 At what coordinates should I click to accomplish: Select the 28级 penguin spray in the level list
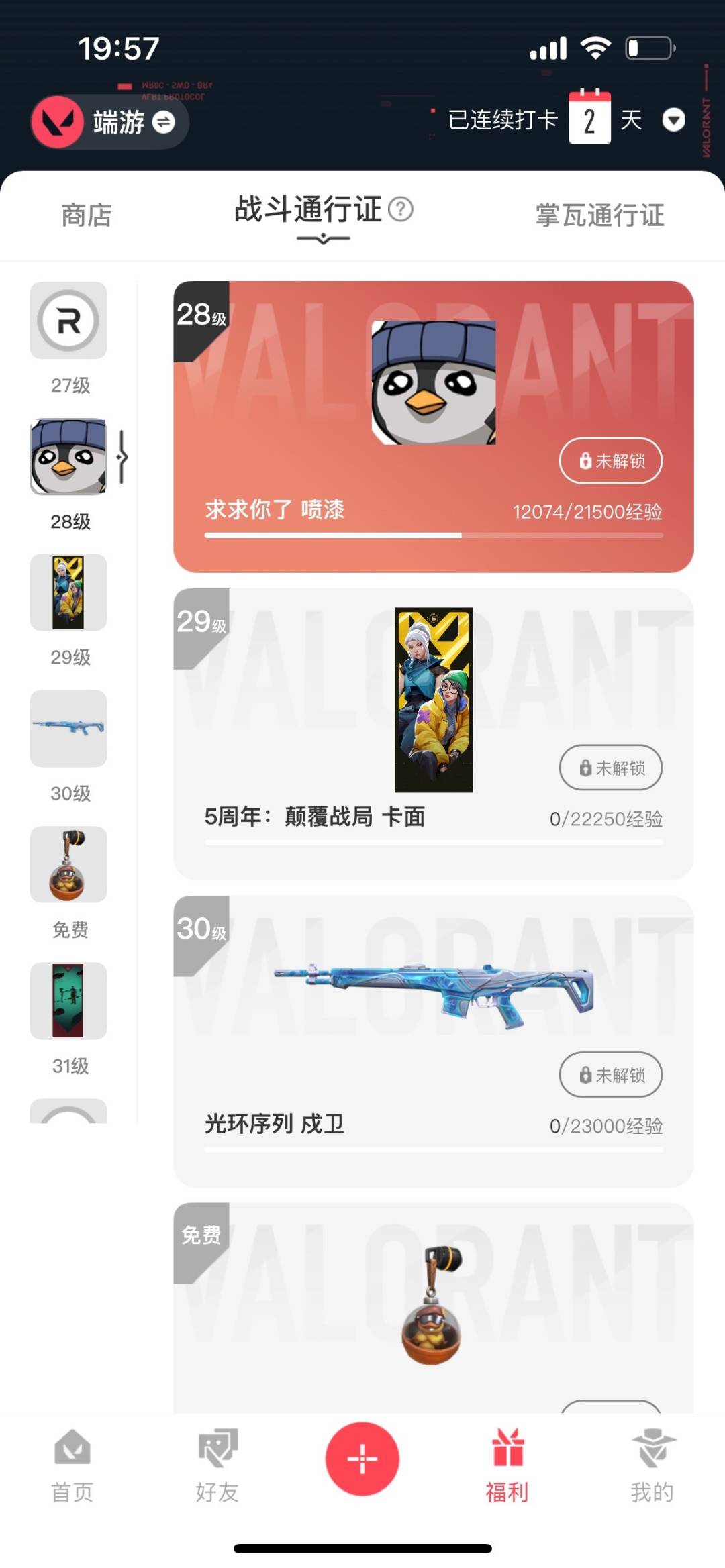click(x=68, y=457)
